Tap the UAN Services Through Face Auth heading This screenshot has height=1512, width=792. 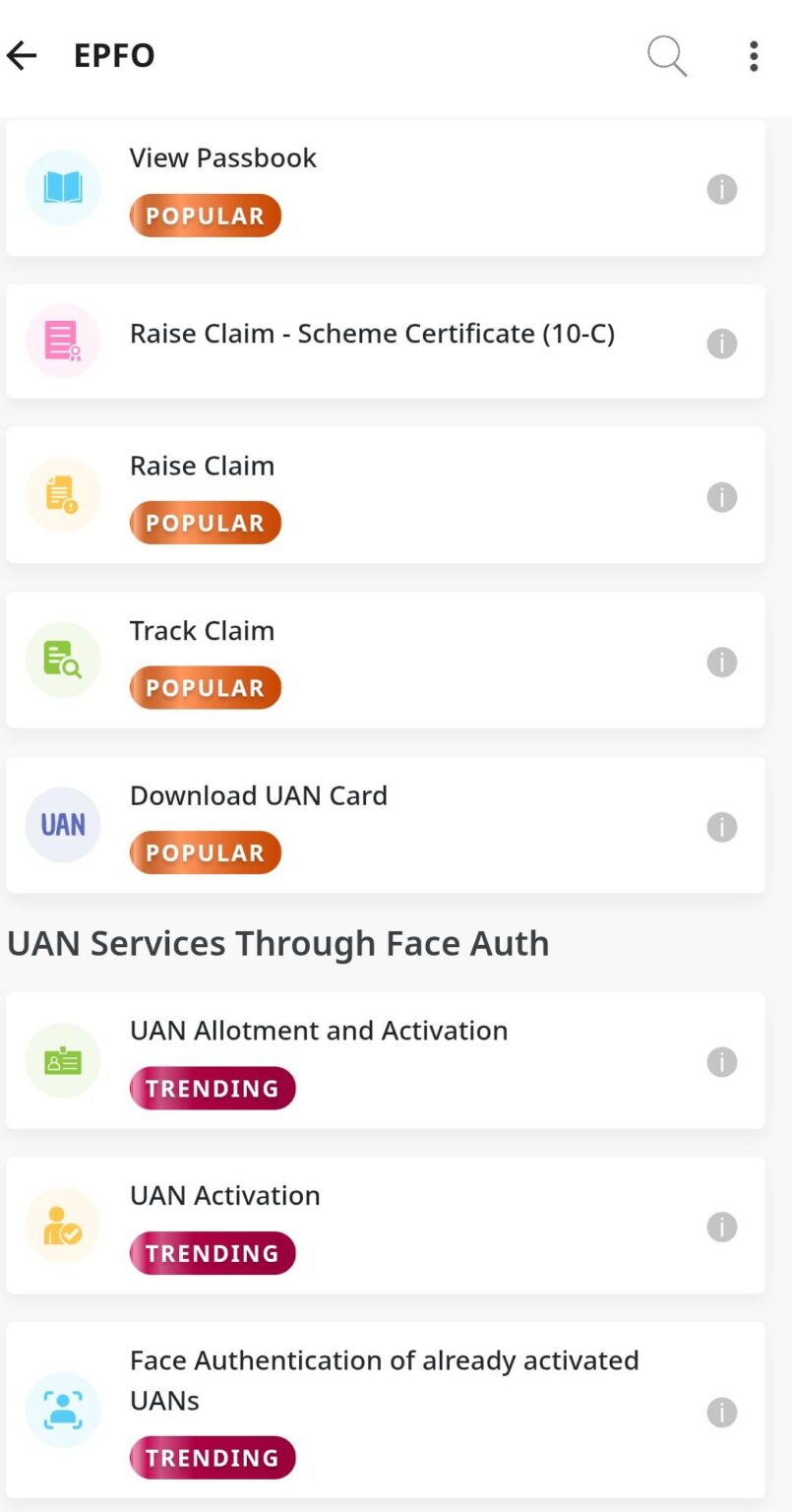click(x=278, y=942)
